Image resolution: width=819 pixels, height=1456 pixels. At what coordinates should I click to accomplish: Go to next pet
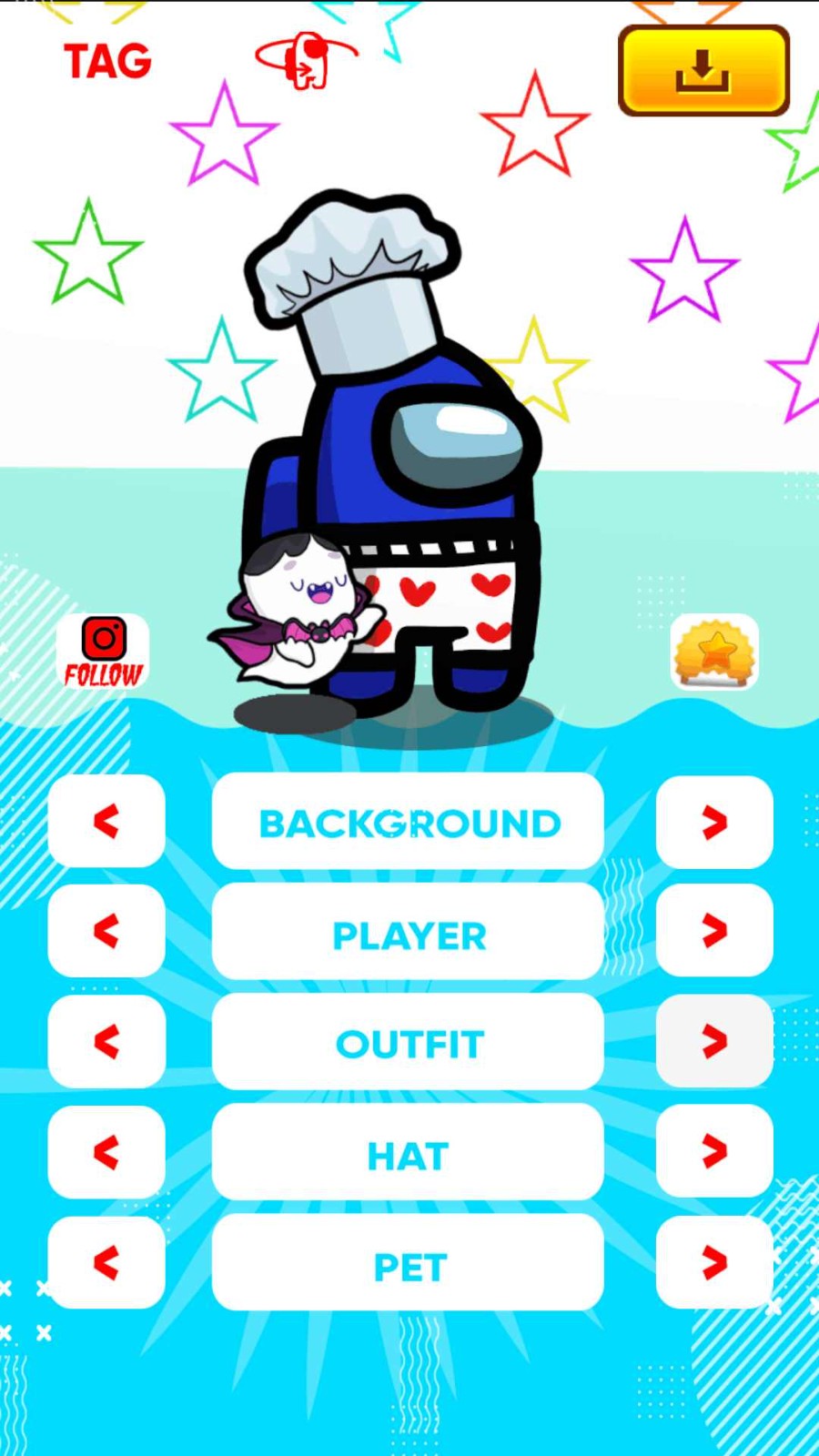[714, 1262]
